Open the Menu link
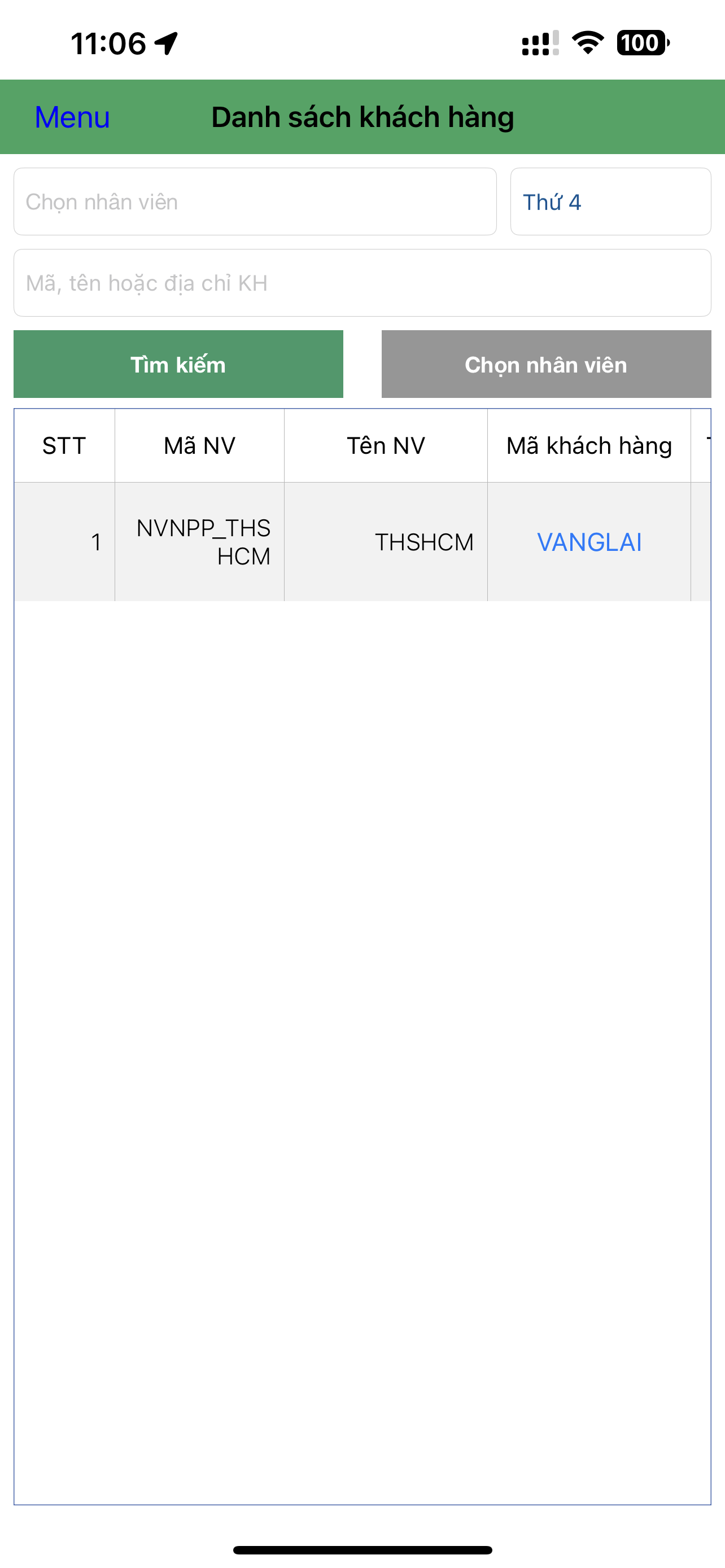The image size is (725, 1568). tap(72, 117)
